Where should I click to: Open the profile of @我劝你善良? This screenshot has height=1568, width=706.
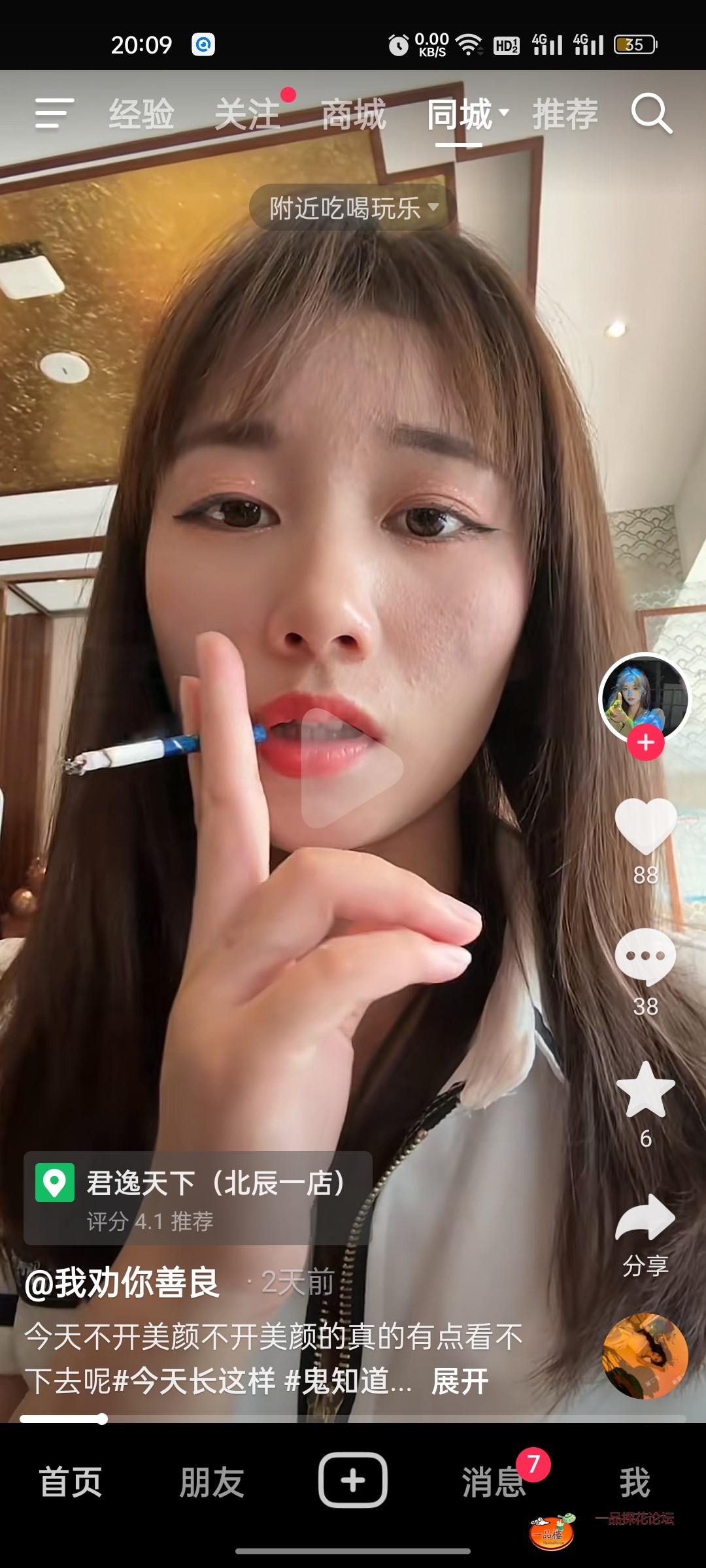tap(122, 1282)
